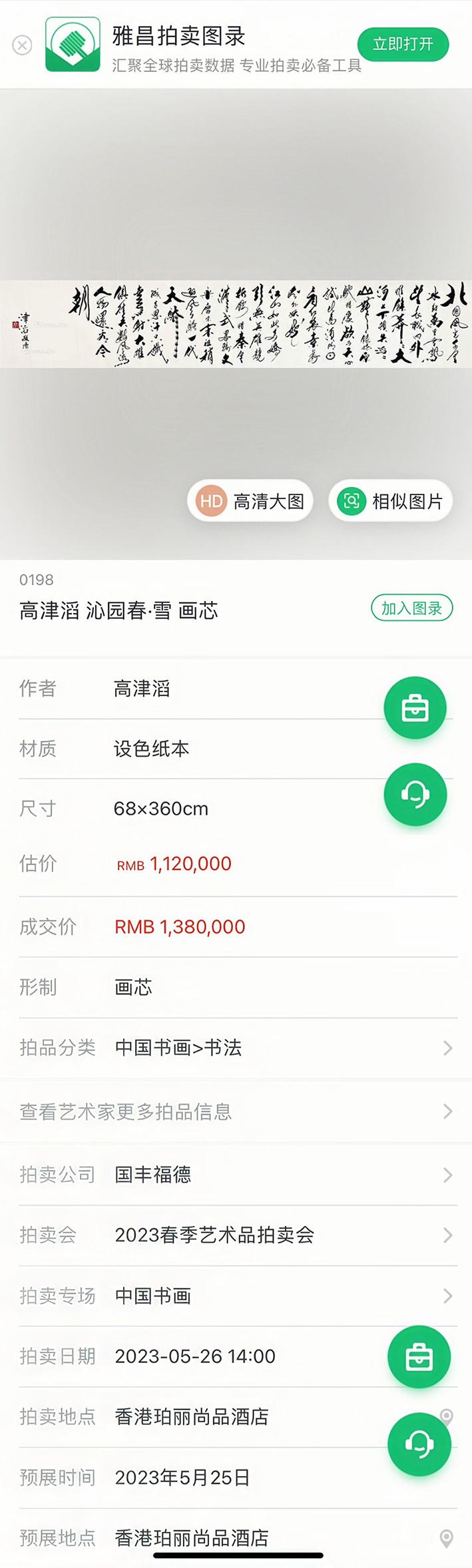Open the 2023春季艺术品拍卖会 auction row
Screen dimensions: 472x1568
[236, 1235]
